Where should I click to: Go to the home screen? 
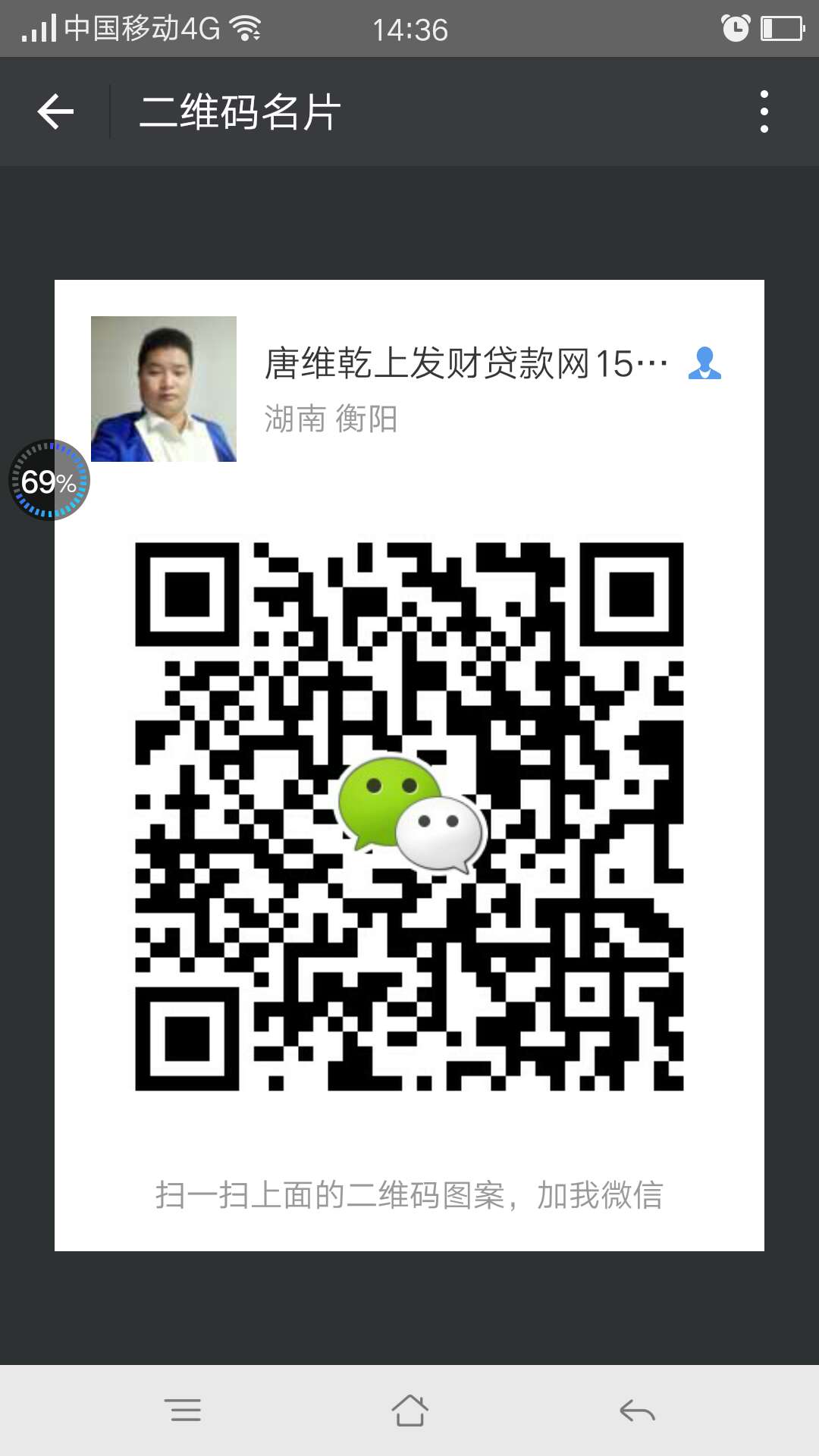click(409, 1410)
